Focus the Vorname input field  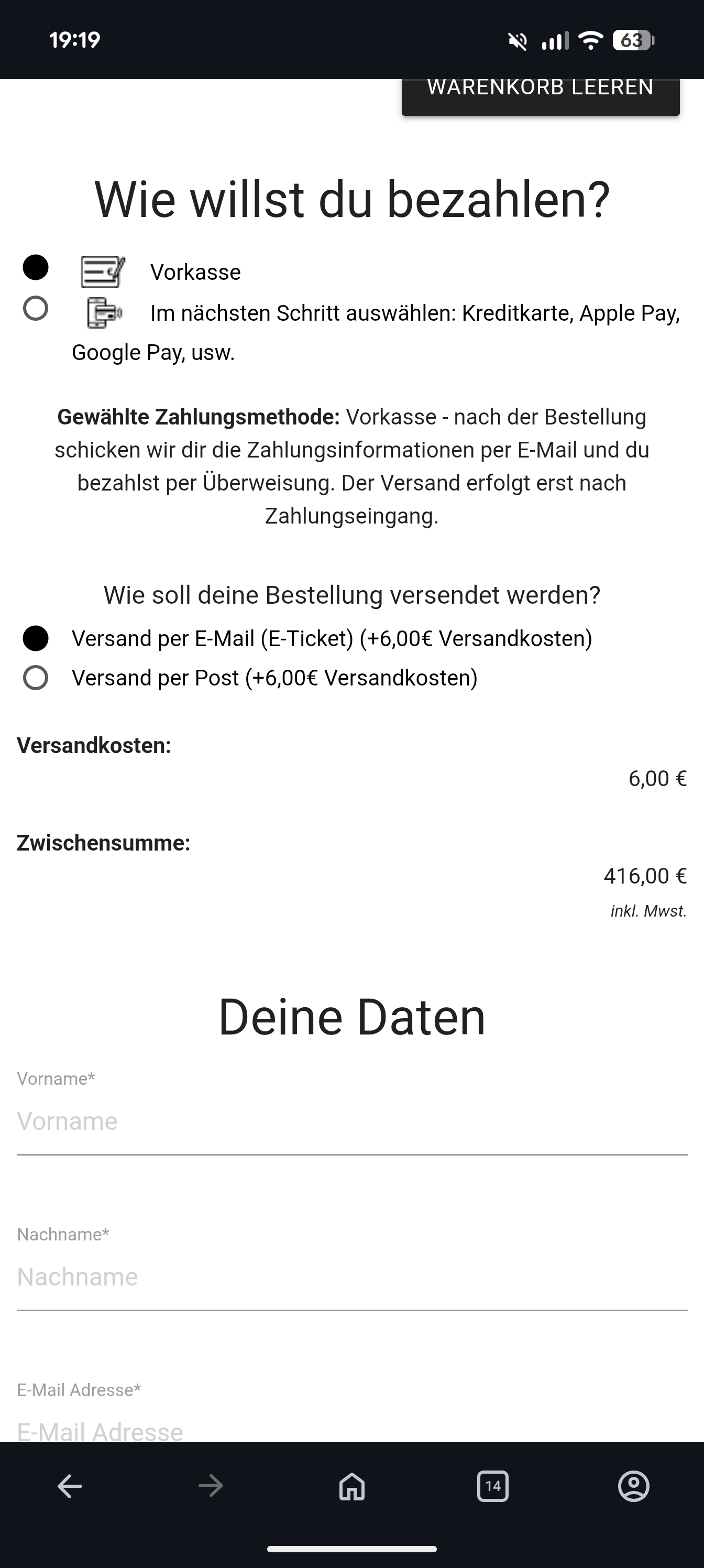tap(351, 1121)
